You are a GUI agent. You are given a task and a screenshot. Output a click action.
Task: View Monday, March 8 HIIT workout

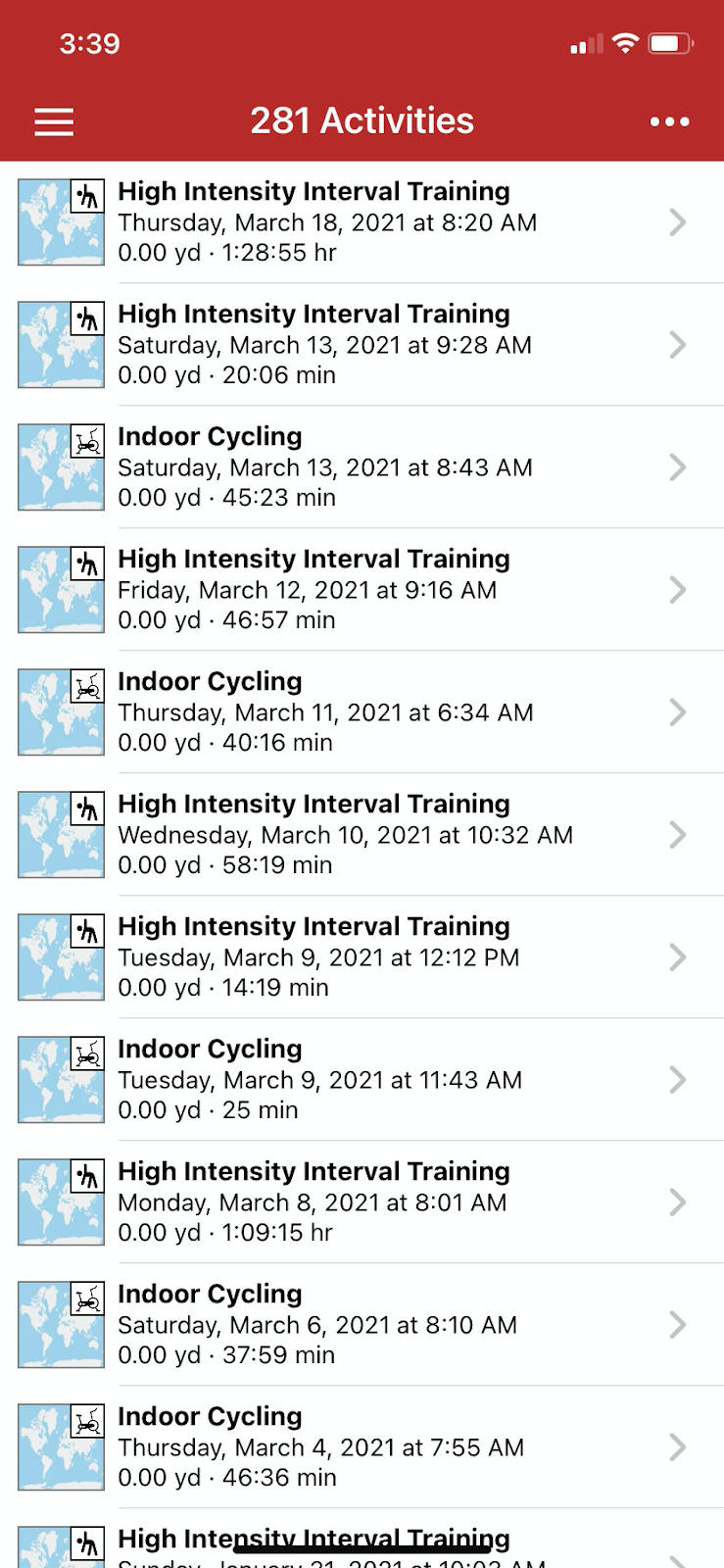[362, 1202]
